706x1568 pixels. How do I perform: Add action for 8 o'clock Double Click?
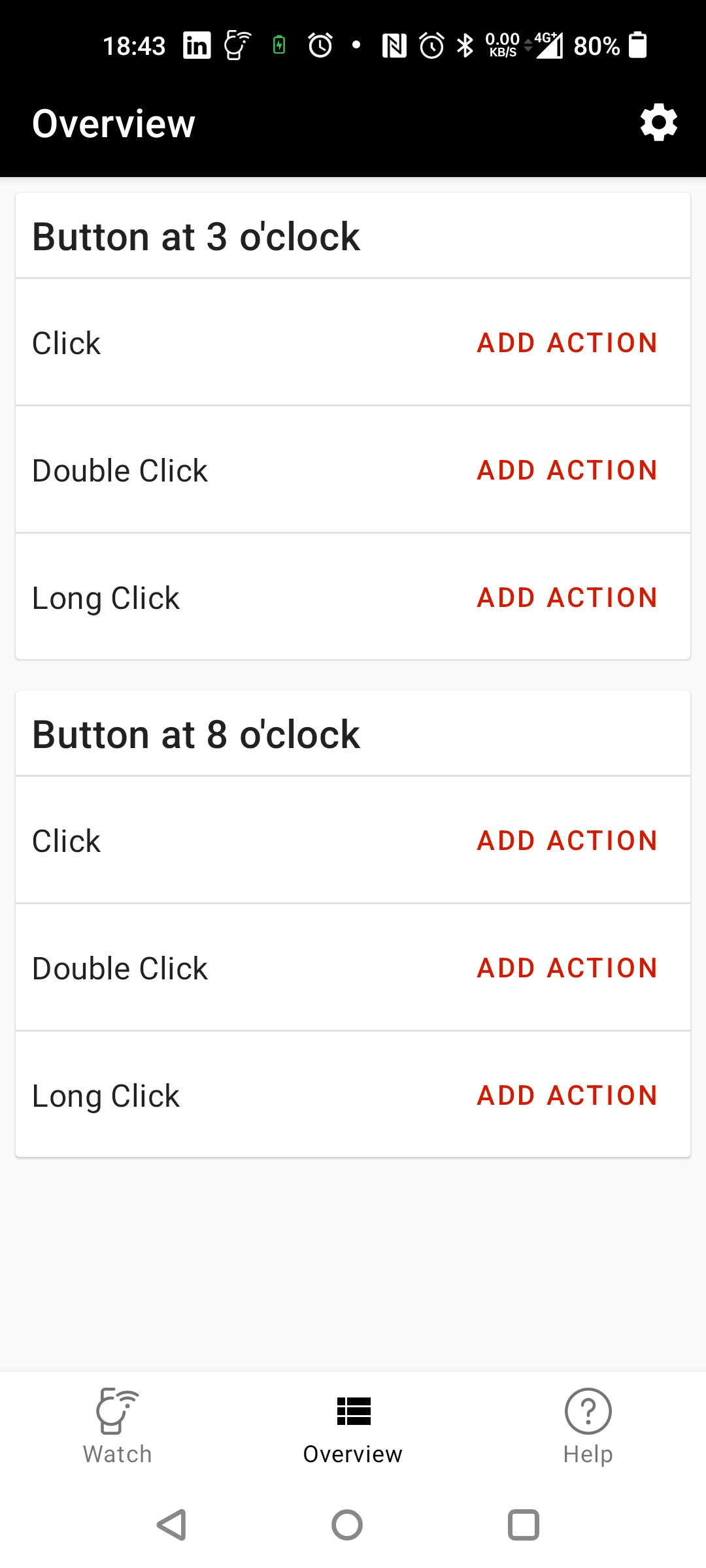click(567, 968)
